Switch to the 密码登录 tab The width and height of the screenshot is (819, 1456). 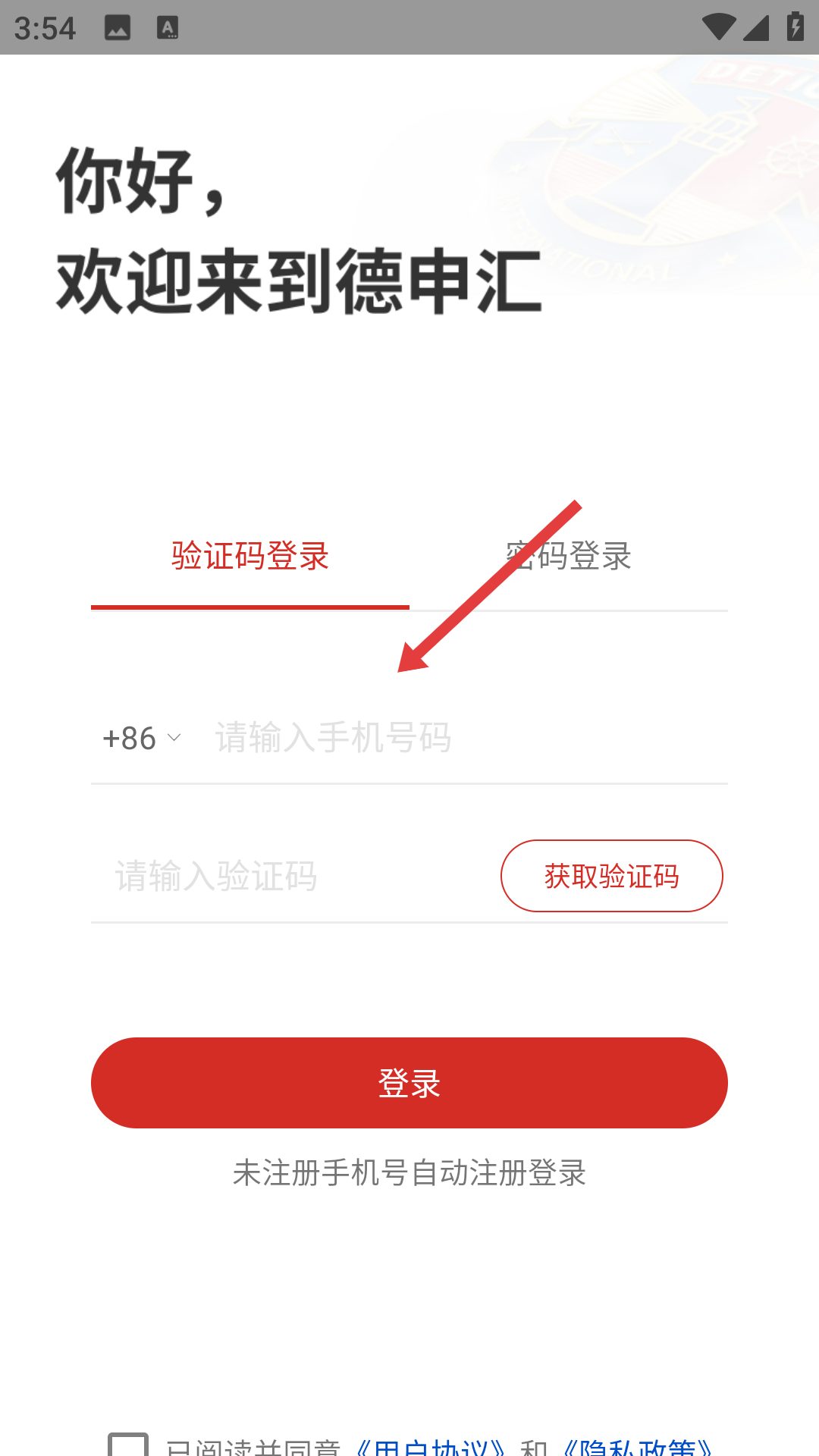pos(569,556)
